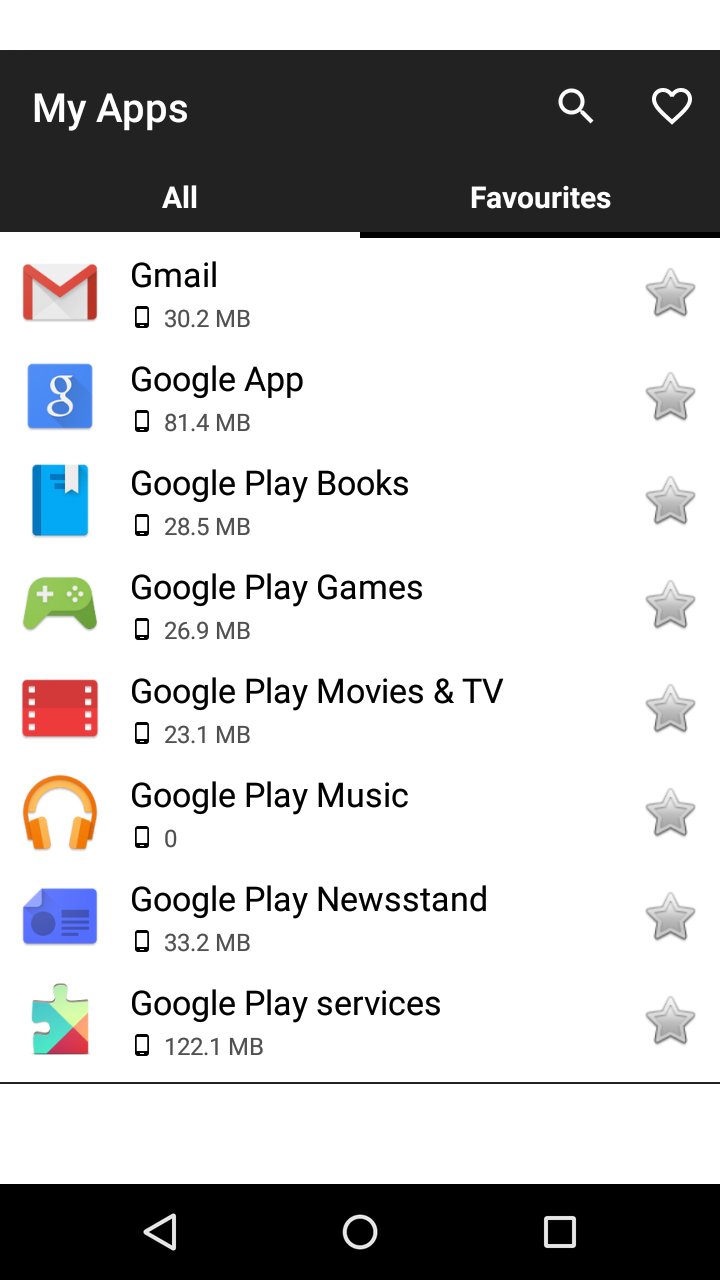Click the Google Play Music headphones icon

tap(60, 813)
